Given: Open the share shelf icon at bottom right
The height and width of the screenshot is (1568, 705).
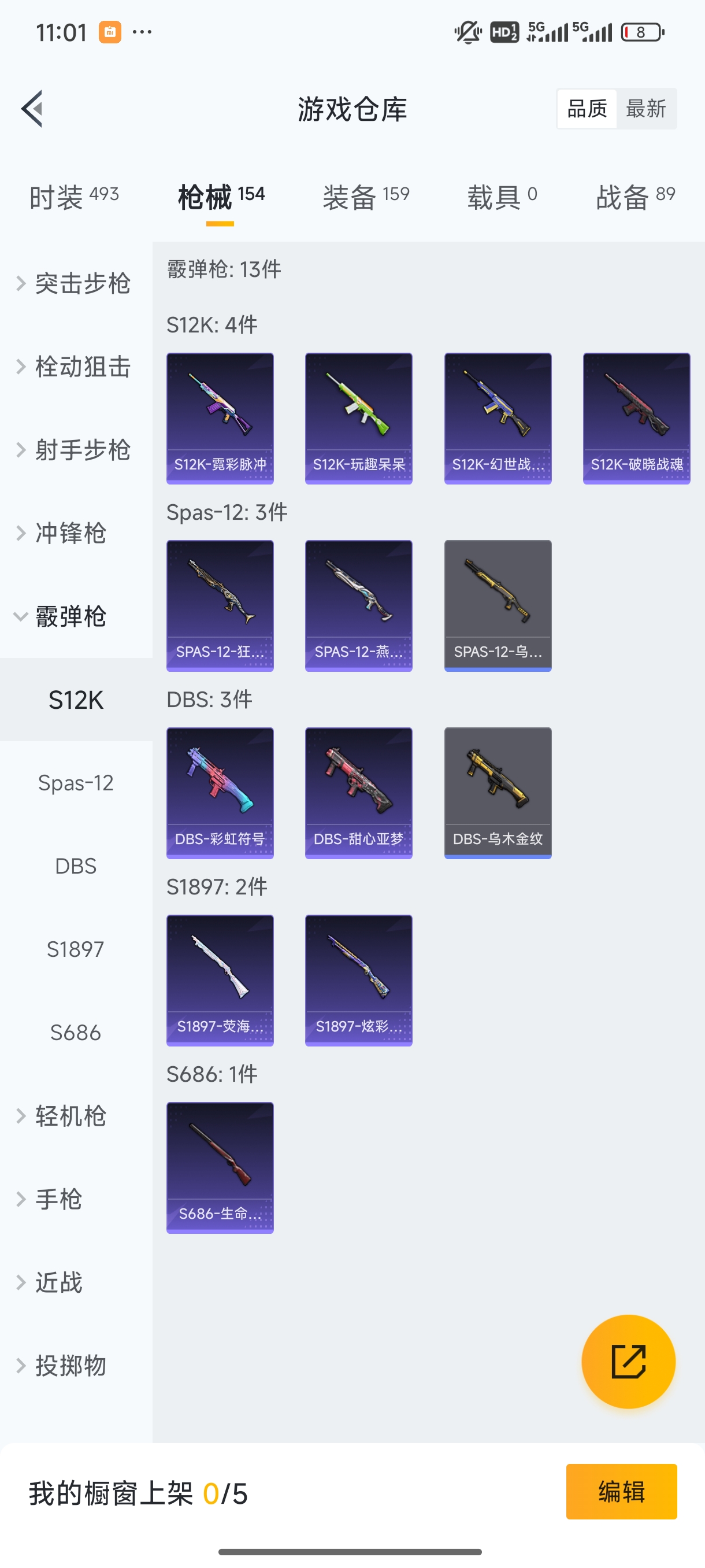Looking at the screenshot, I should click(629, 1362).
